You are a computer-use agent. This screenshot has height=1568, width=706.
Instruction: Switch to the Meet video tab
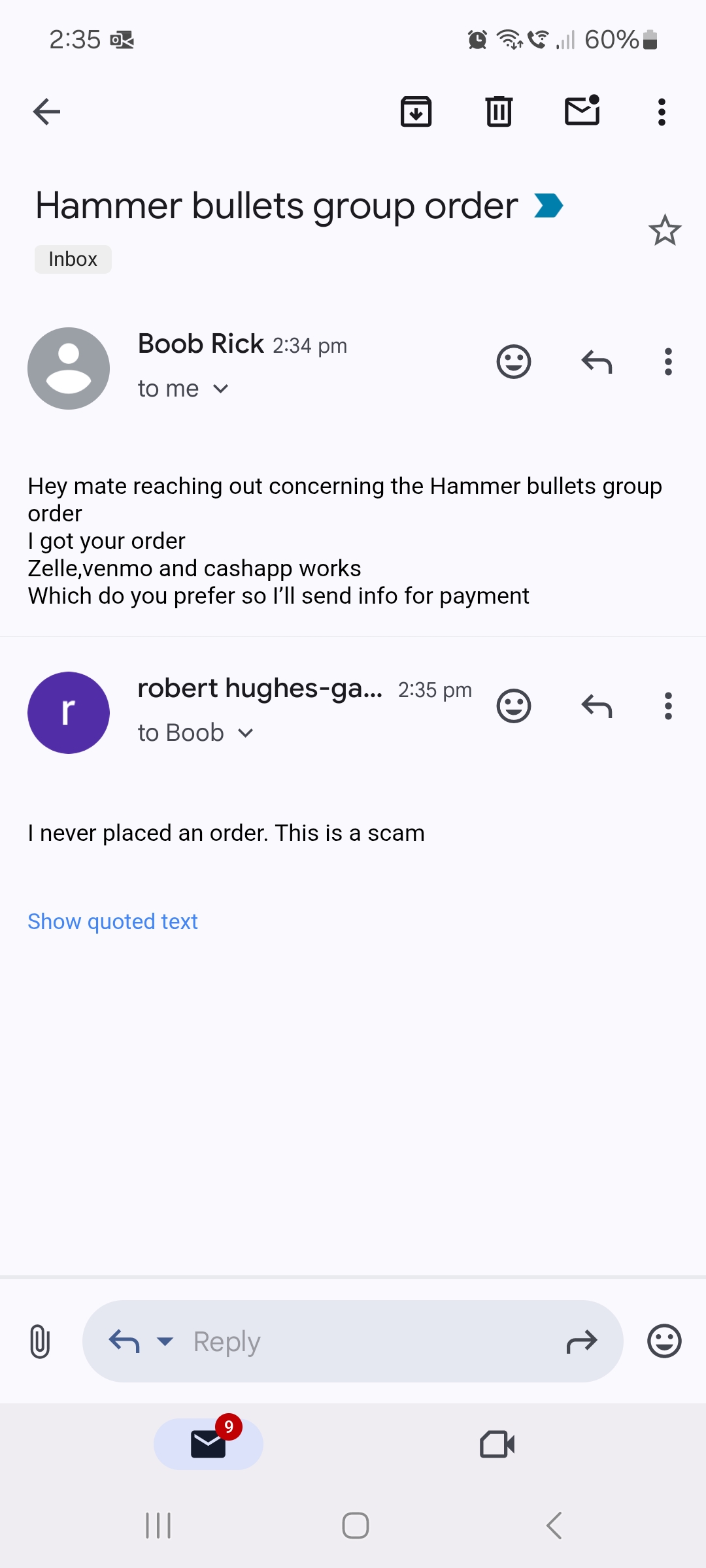(x=497, y=1444)
